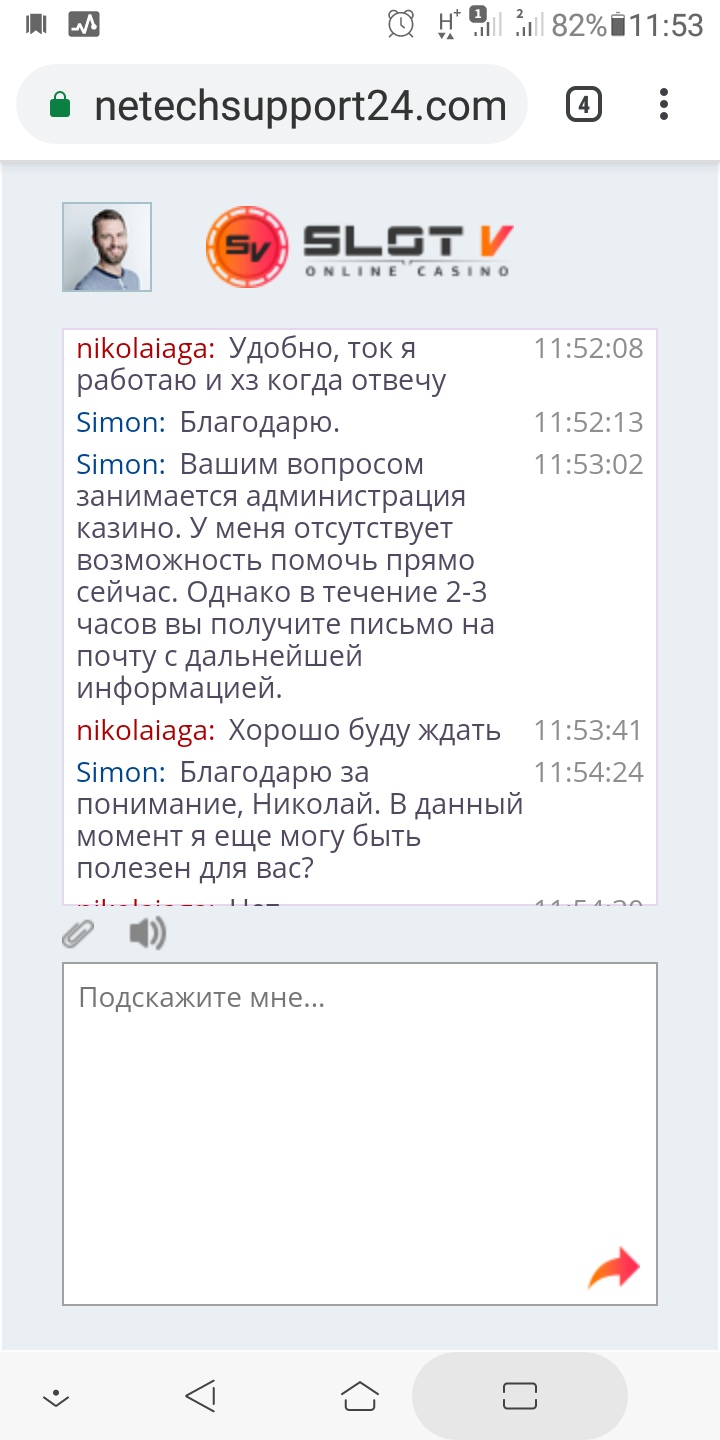Image resolution: width=720 pixels, height=1440 pixels.
Task: Attach a file with the paperclip icon
Action: [x=78, y=934]
